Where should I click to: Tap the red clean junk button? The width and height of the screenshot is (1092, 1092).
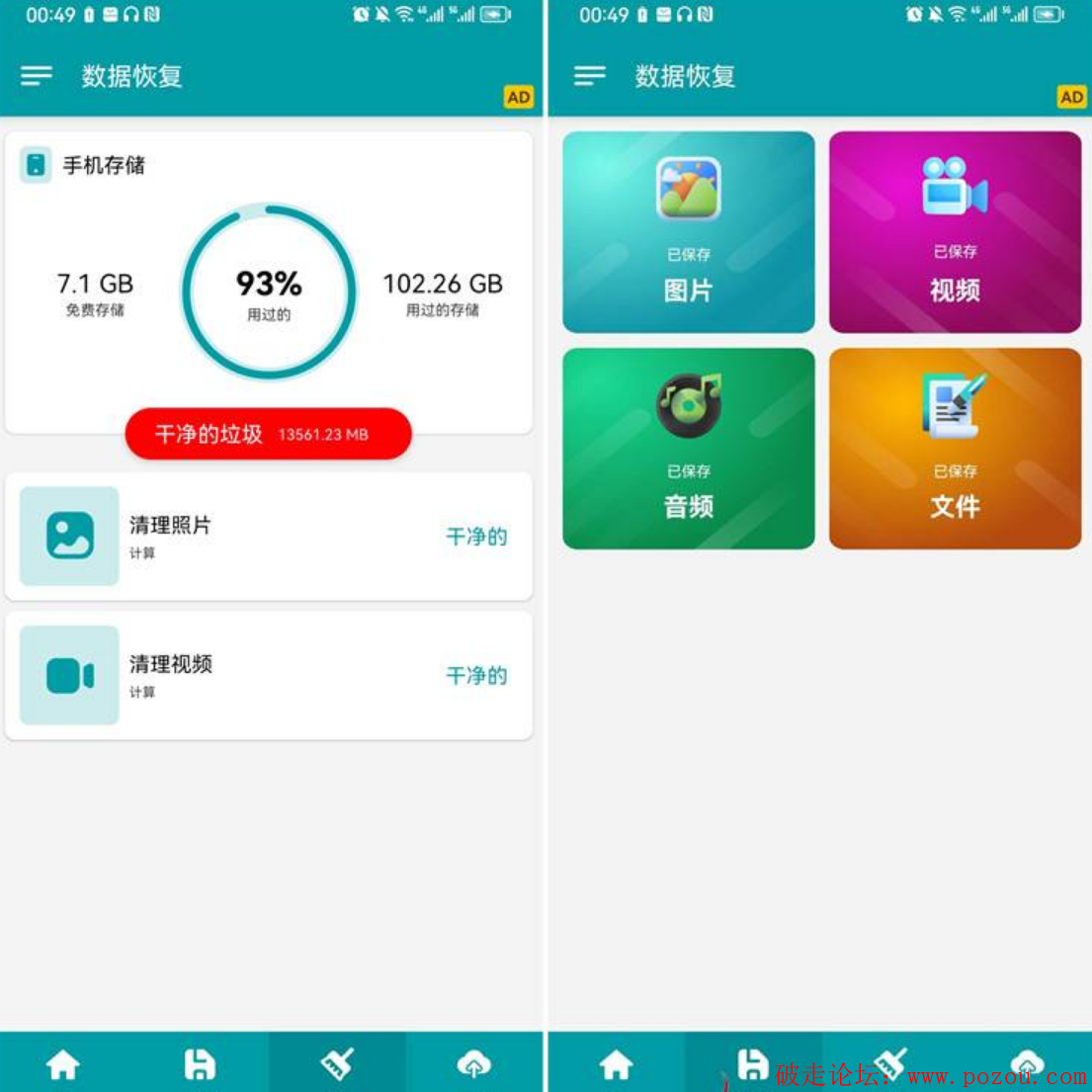[268, 434]
